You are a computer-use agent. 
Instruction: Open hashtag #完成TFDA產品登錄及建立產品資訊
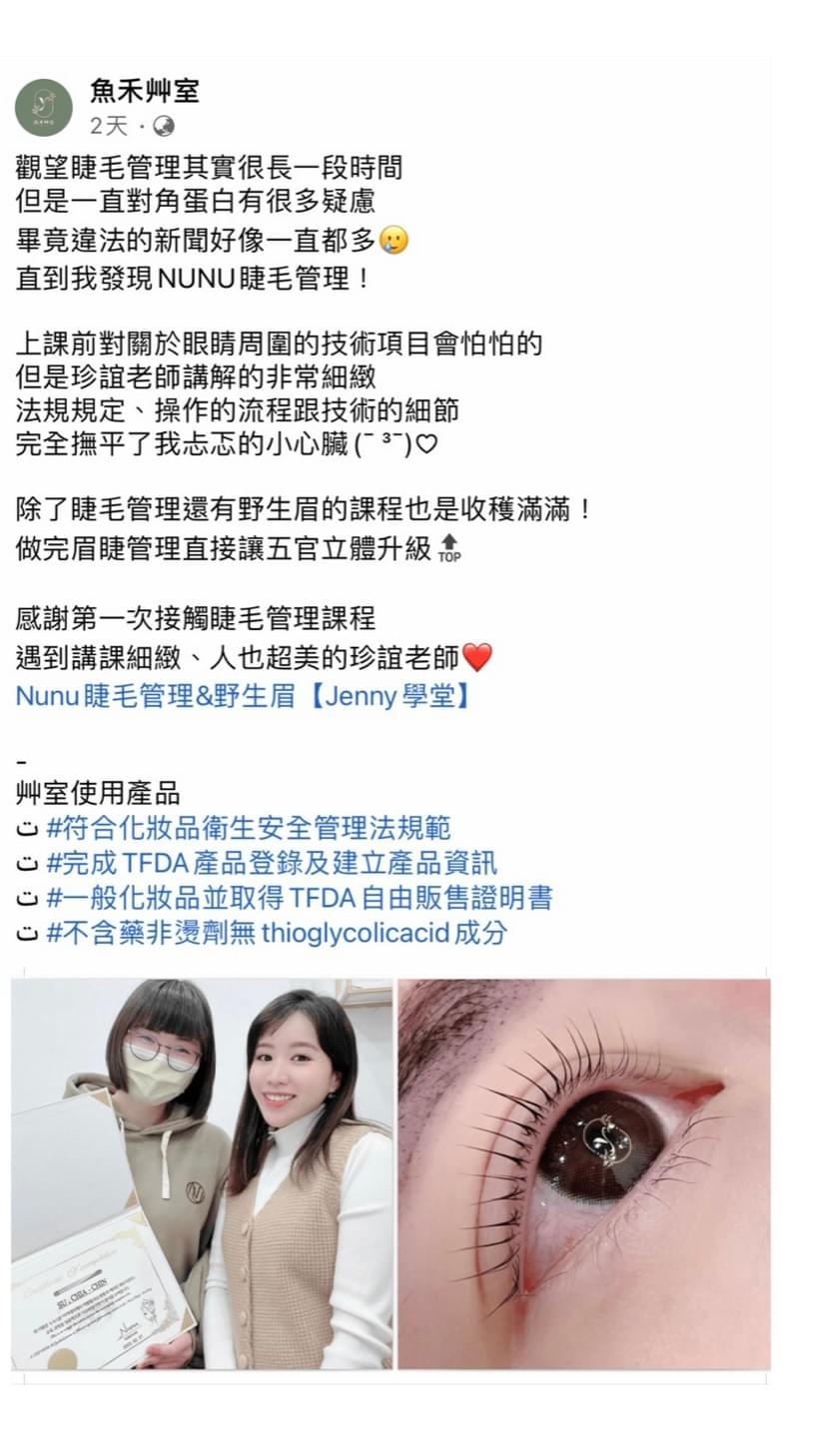coord(272,863)
